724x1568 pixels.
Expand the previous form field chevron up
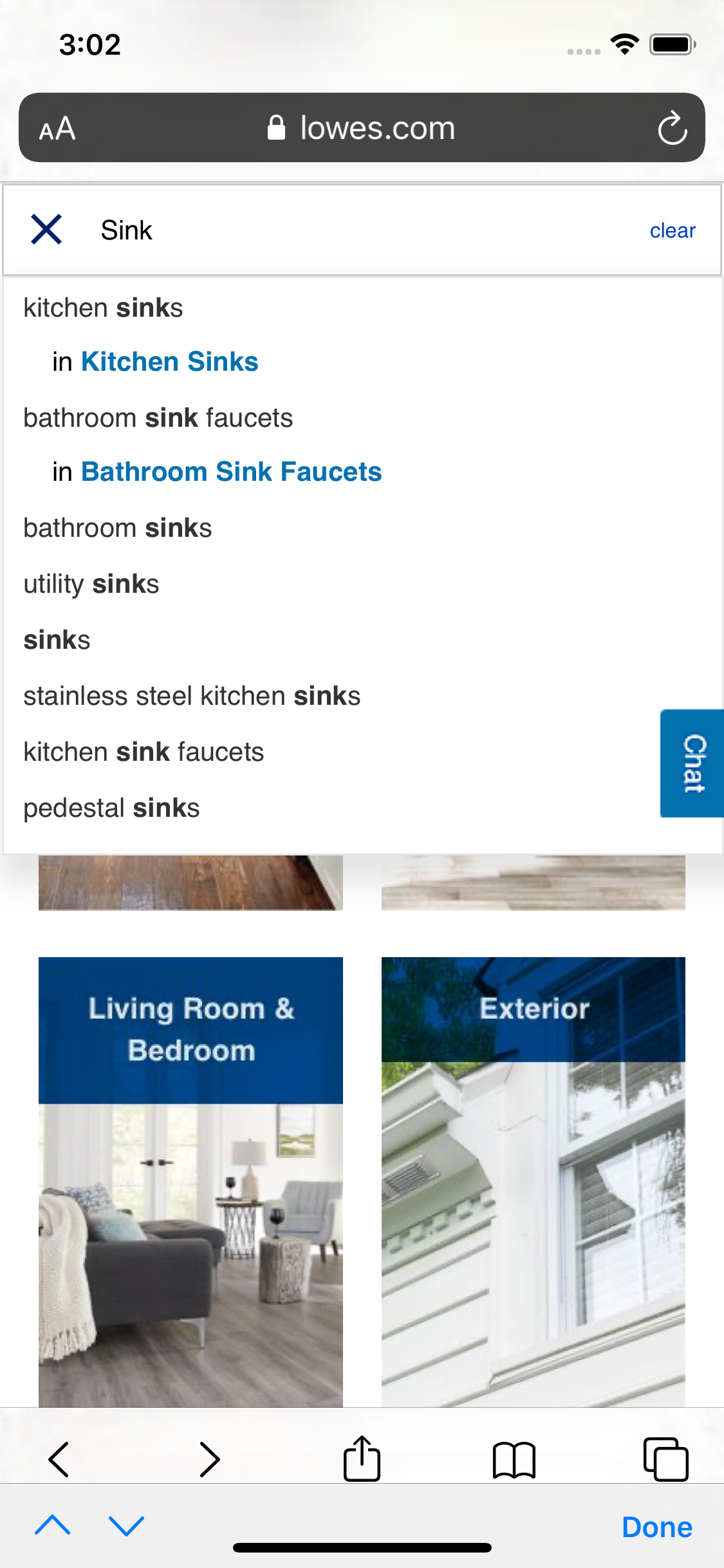53,1526
